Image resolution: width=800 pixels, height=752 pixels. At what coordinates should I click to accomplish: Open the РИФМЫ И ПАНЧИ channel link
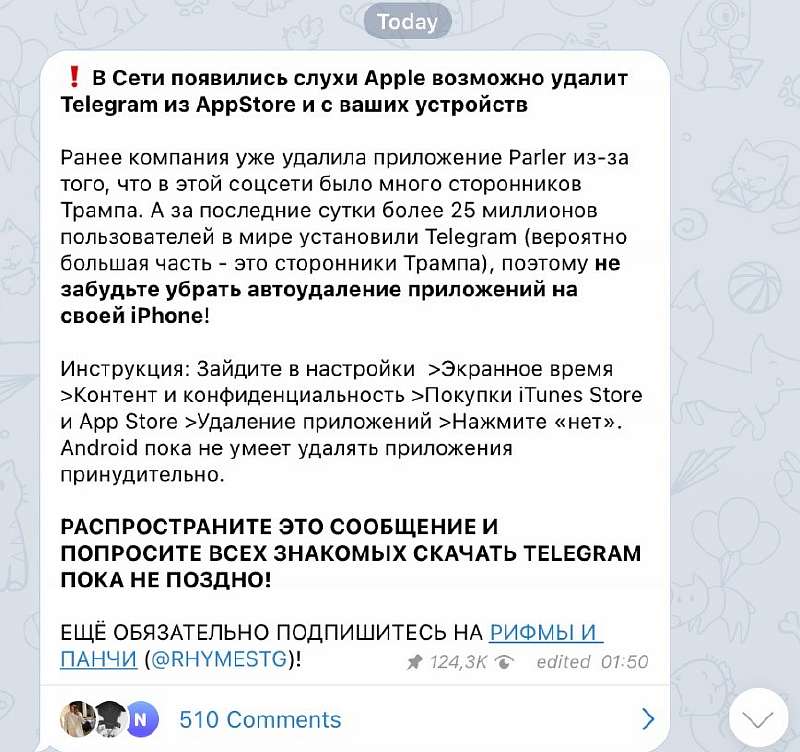(545, 633)
